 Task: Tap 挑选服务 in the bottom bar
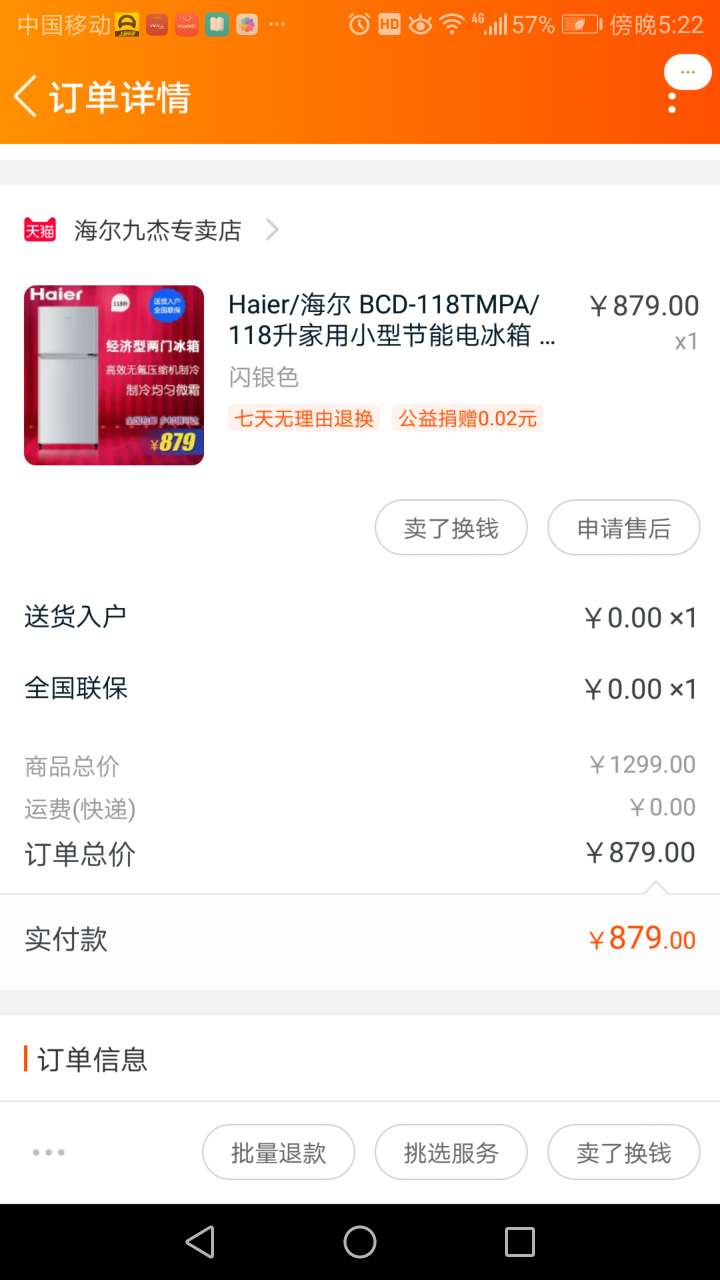tap(451, 1153)
